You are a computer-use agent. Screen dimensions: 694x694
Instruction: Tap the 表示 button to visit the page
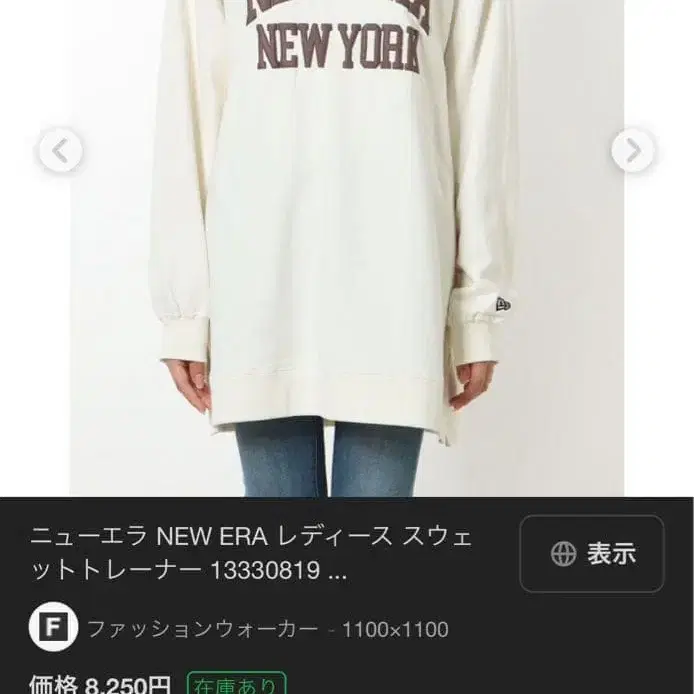[x=592, y=553]
